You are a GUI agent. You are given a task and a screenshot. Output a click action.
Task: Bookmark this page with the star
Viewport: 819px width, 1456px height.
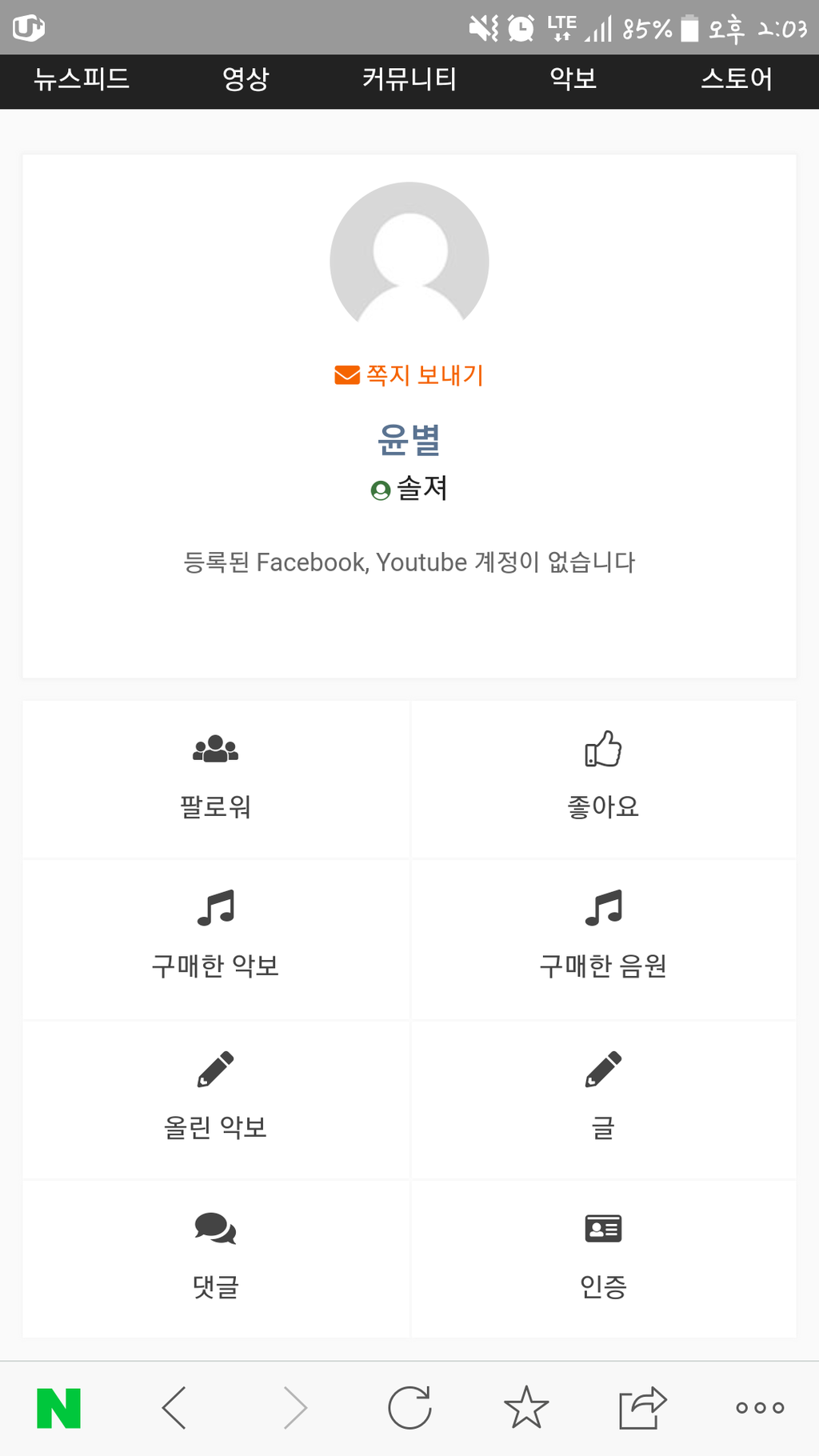pyautogui.click(x=526, y=1408)
